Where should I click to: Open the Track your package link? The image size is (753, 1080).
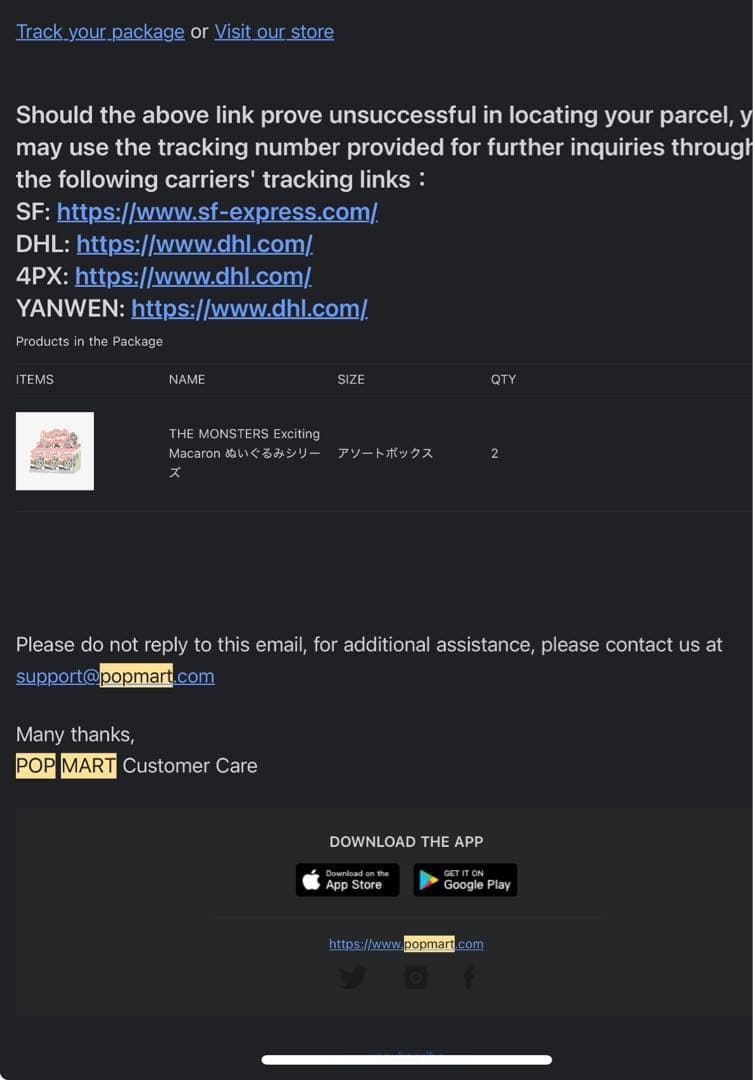pos(100,32)
